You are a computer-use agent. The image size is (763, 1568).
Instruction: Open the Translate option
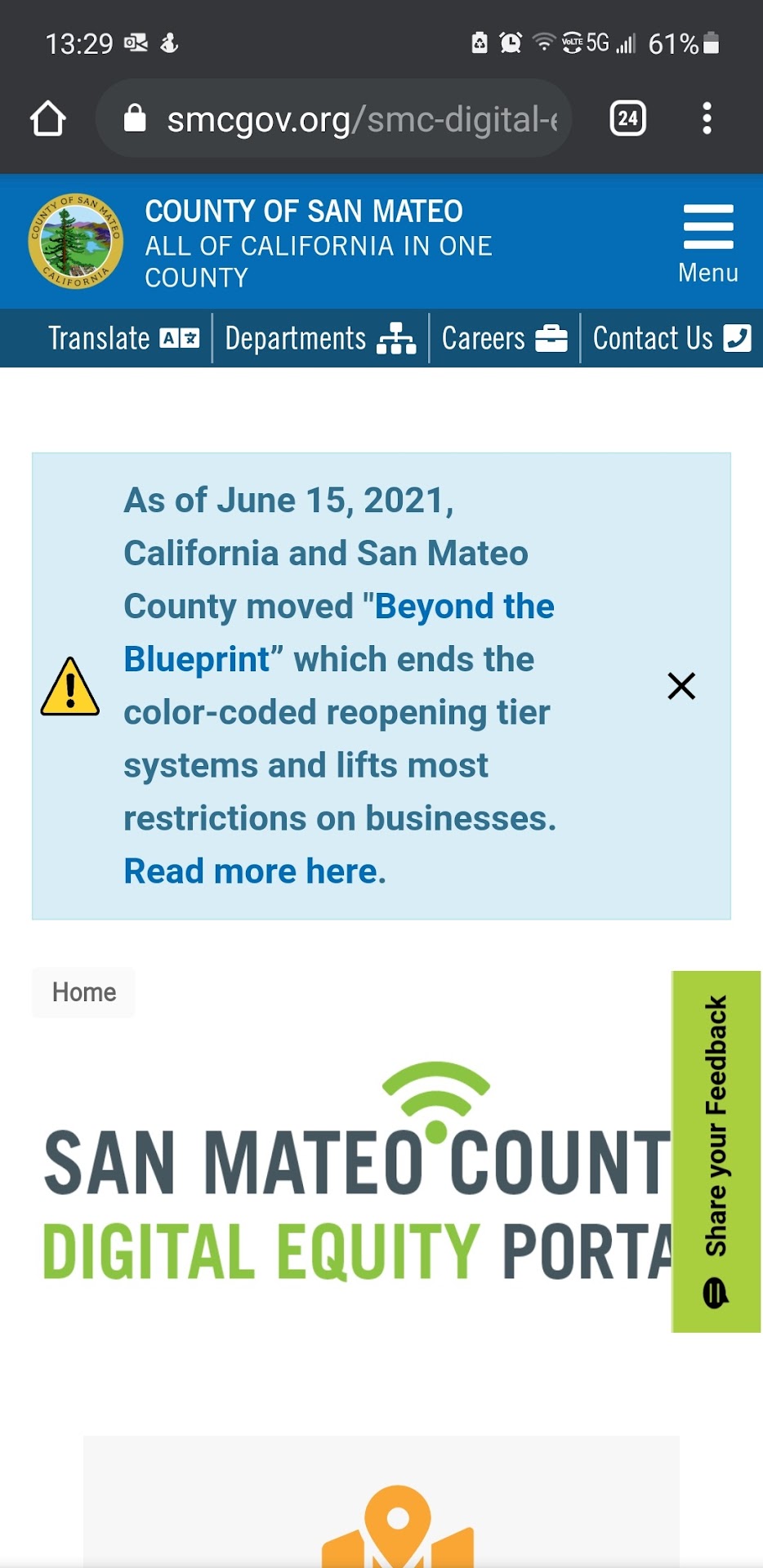coord(123,338)
